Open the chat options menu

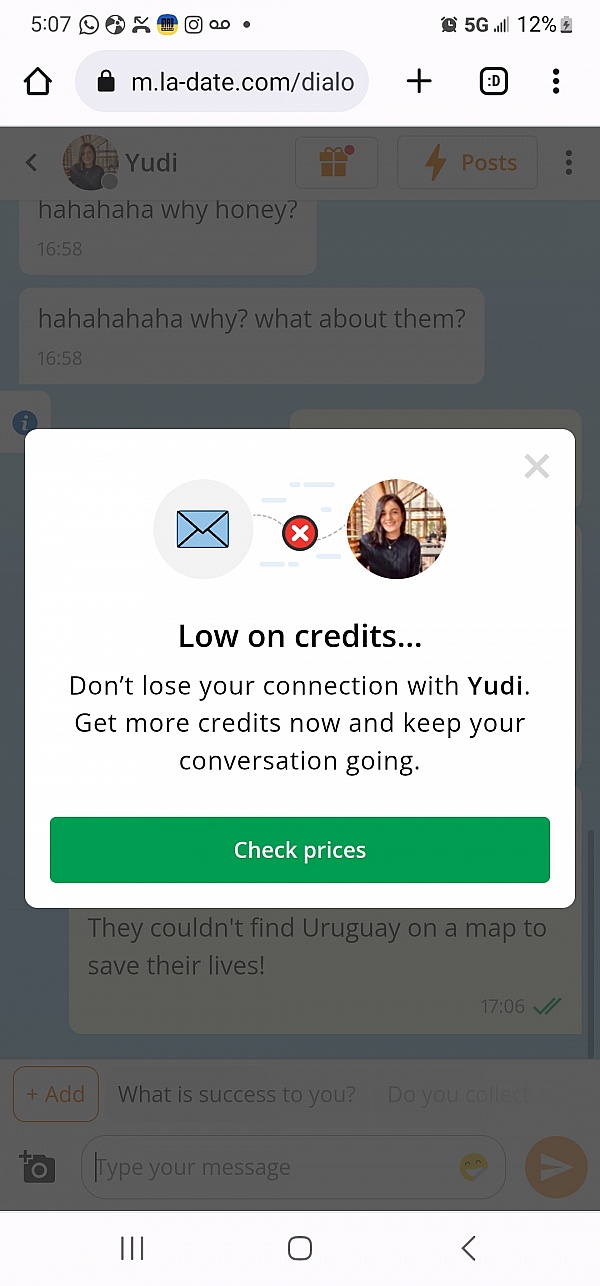coord(568,163)
